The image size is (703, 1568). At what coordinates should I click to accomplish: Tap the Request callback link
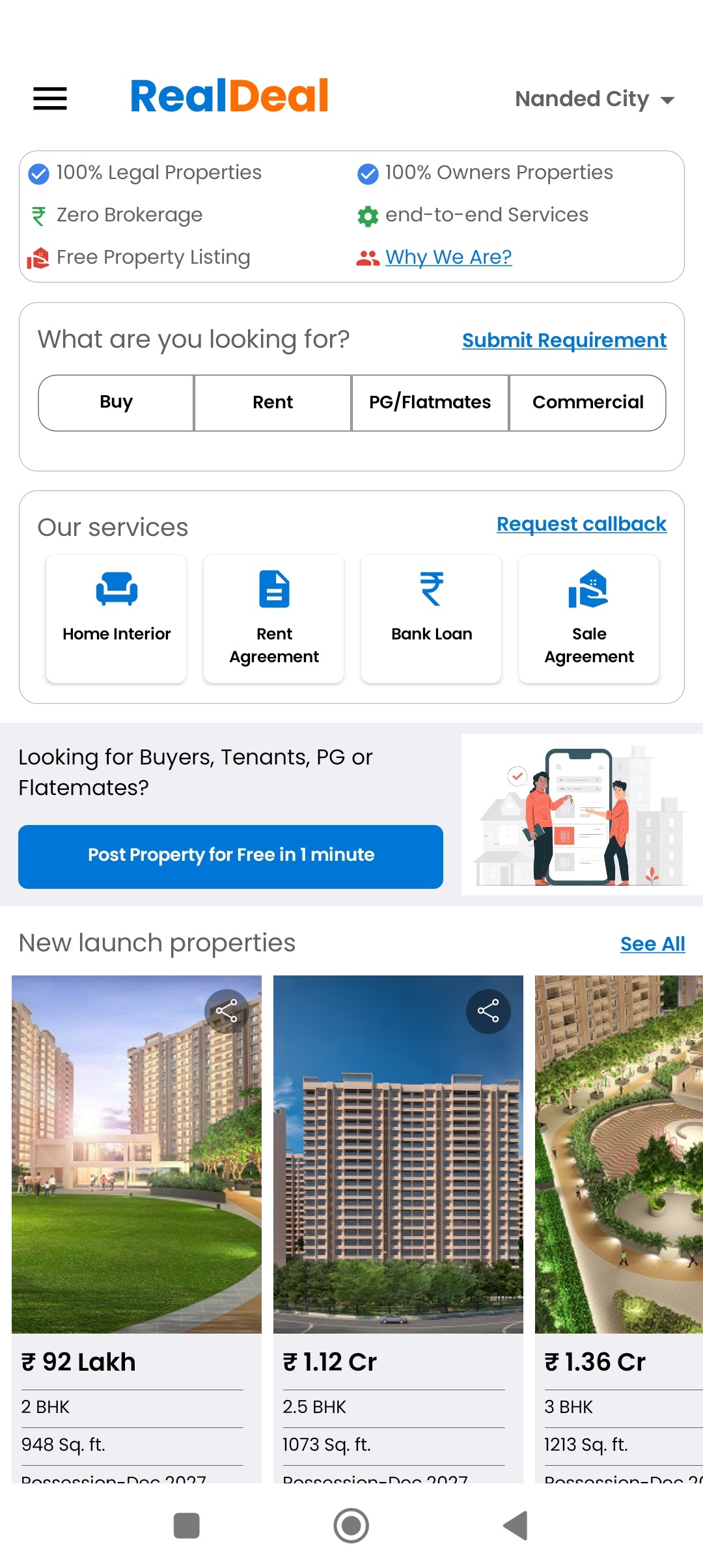581,524
